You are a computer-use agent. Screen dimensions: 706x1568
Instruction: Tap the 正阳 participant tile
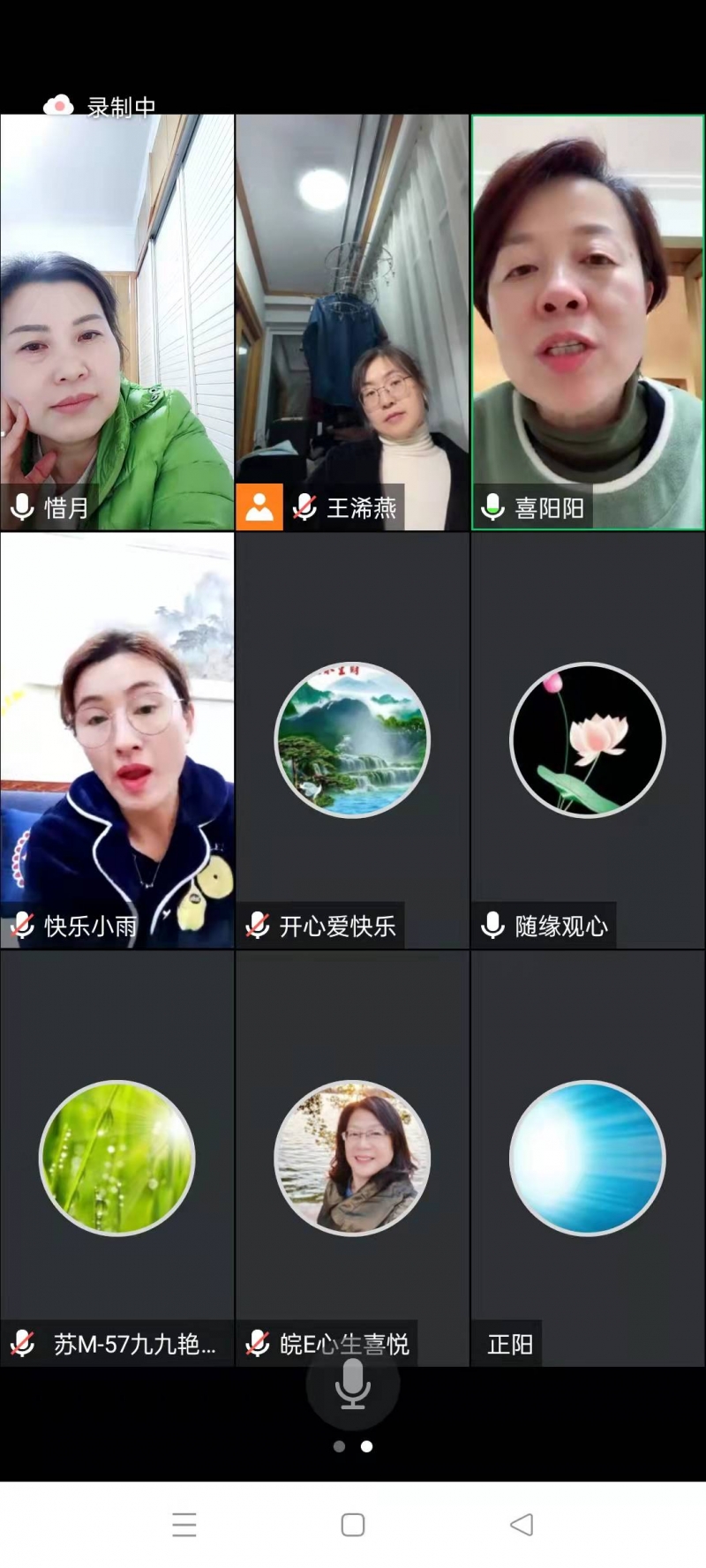[x=588, y=1158]
